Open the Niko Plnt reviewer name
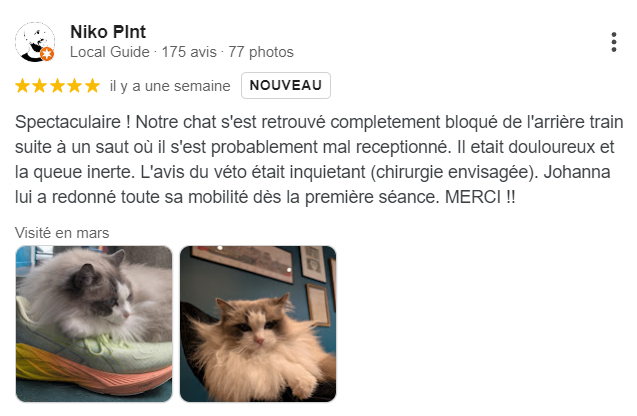The image size is (637, 416). [108, 32]
